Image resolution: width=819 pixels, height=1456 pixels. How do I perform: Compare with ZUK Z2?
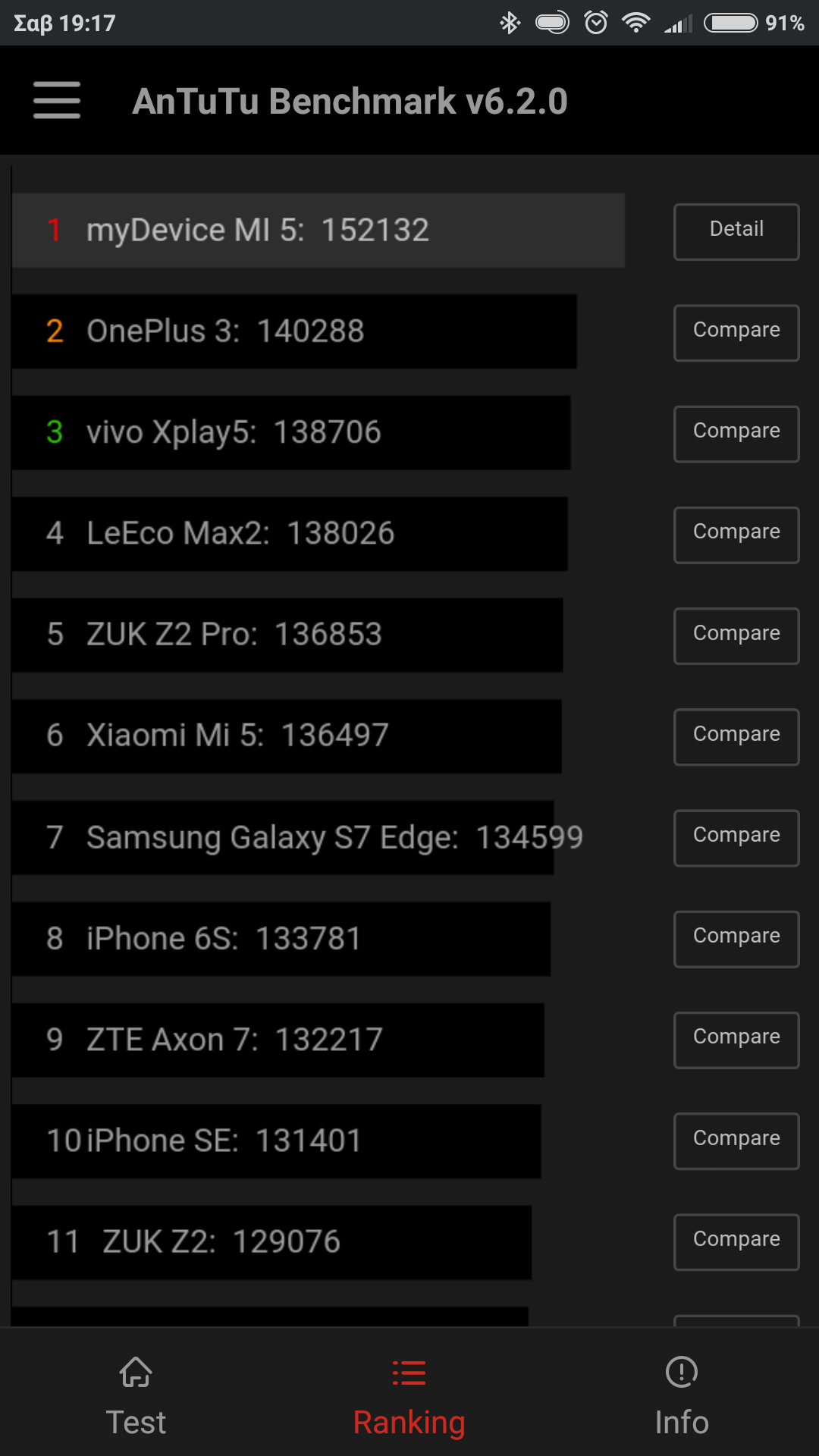coord(736,1241)
